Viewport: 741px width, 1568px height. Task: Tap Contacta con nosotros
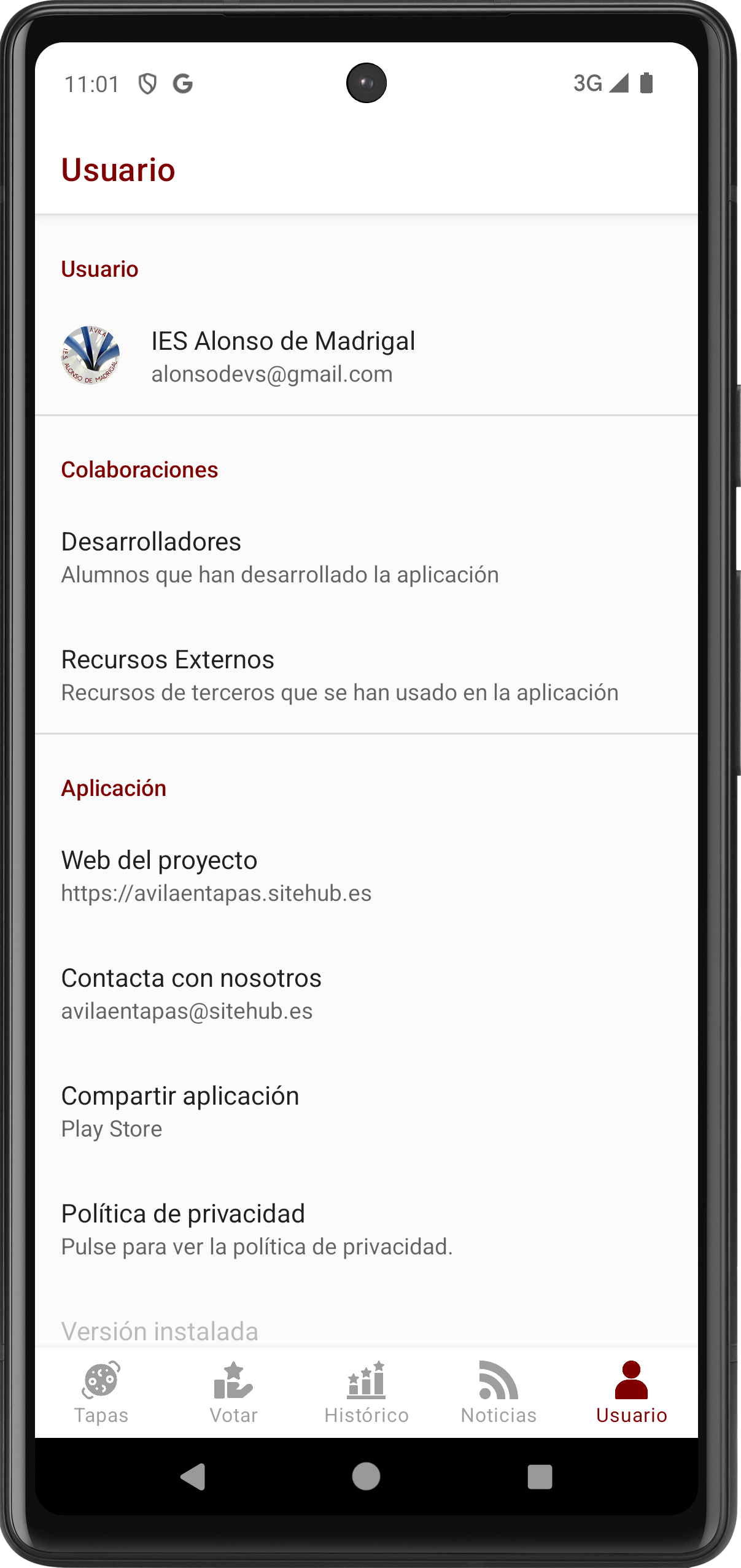(367, 993)
